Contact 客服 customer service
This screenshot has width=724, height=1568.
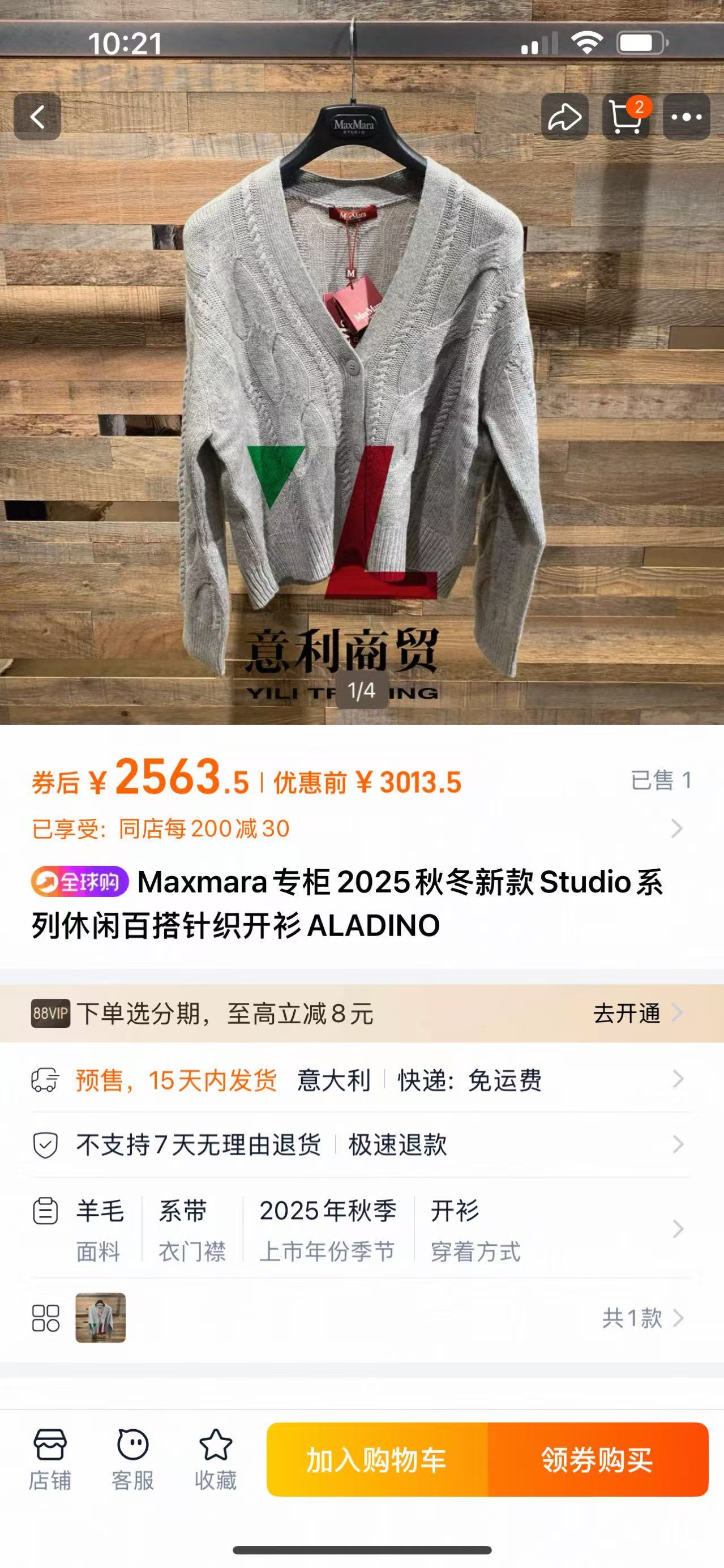click(x=132, y=1459)
